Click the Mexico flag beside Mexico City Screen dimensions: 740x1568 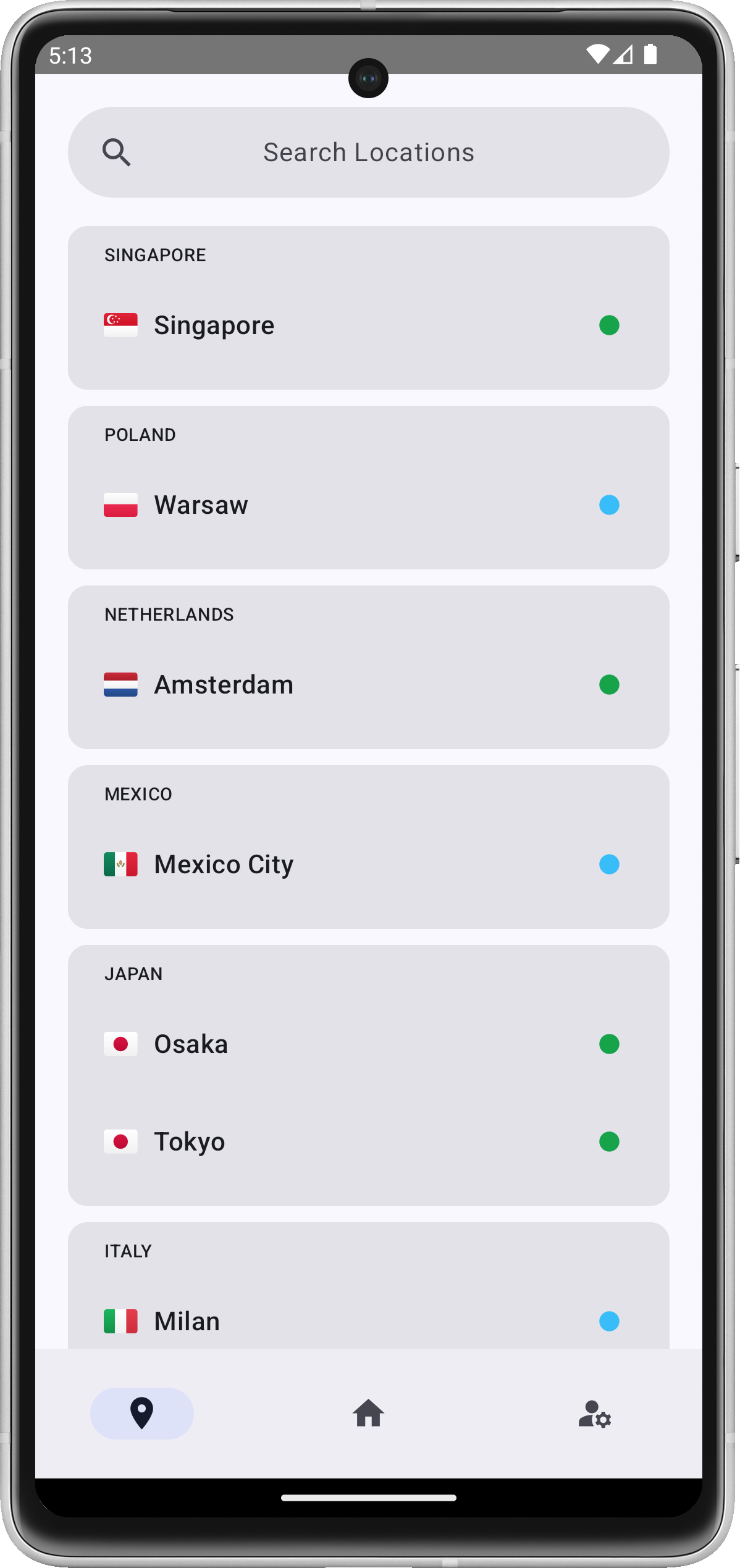pyautogui.click(x=121, y=864)
